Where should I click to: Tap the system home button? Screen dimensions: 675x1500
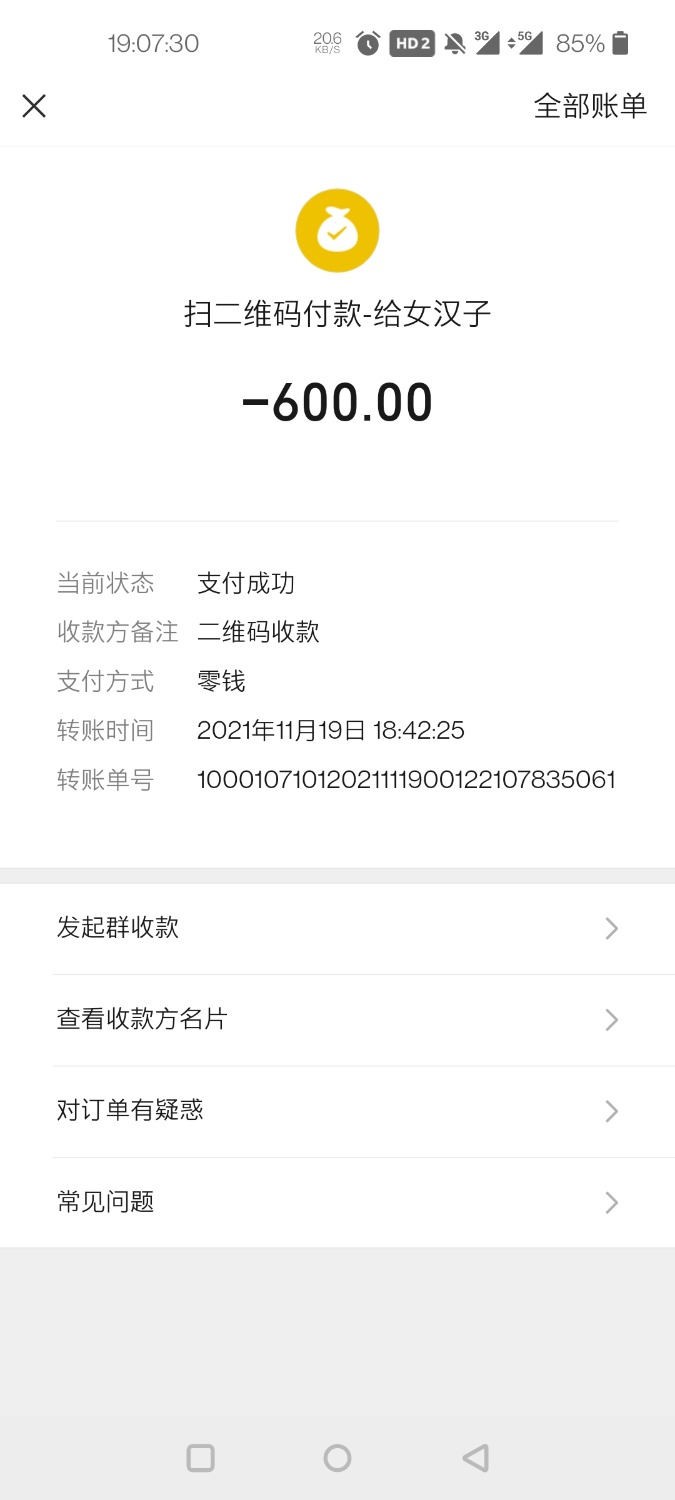click(x=337, y=1458)
